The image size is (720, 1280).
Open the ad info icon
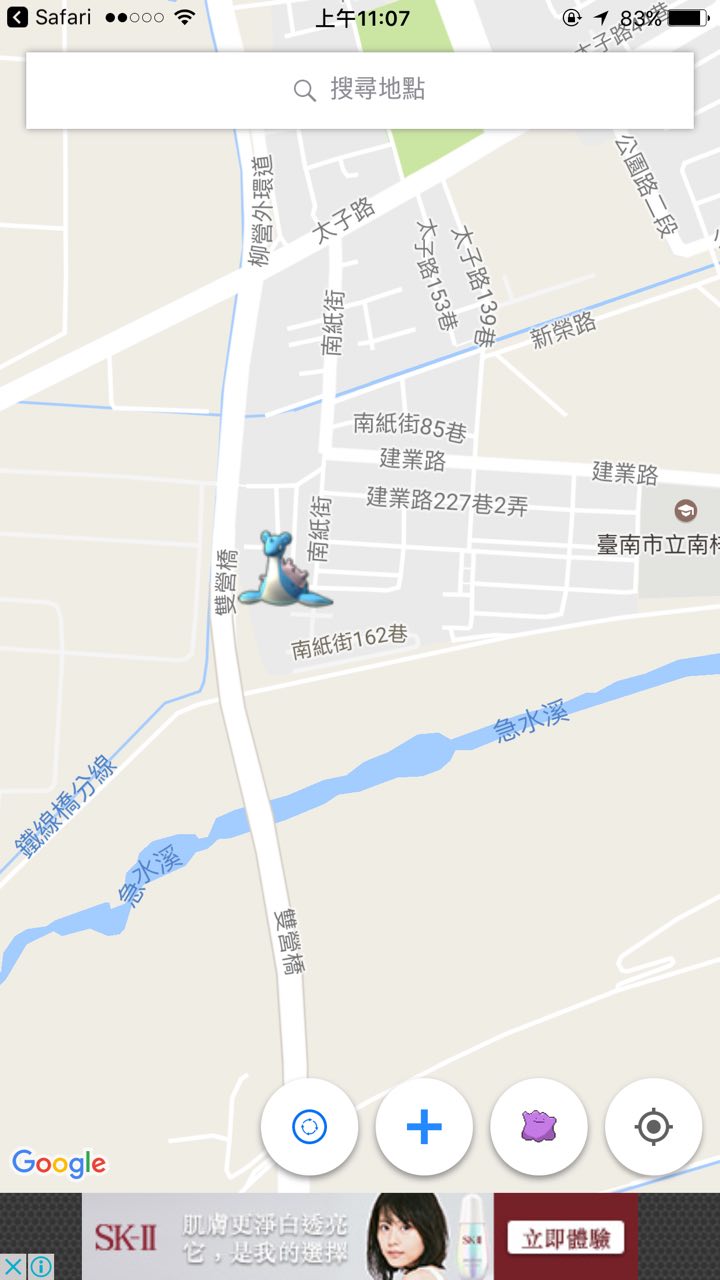(x=40, y=1267)
